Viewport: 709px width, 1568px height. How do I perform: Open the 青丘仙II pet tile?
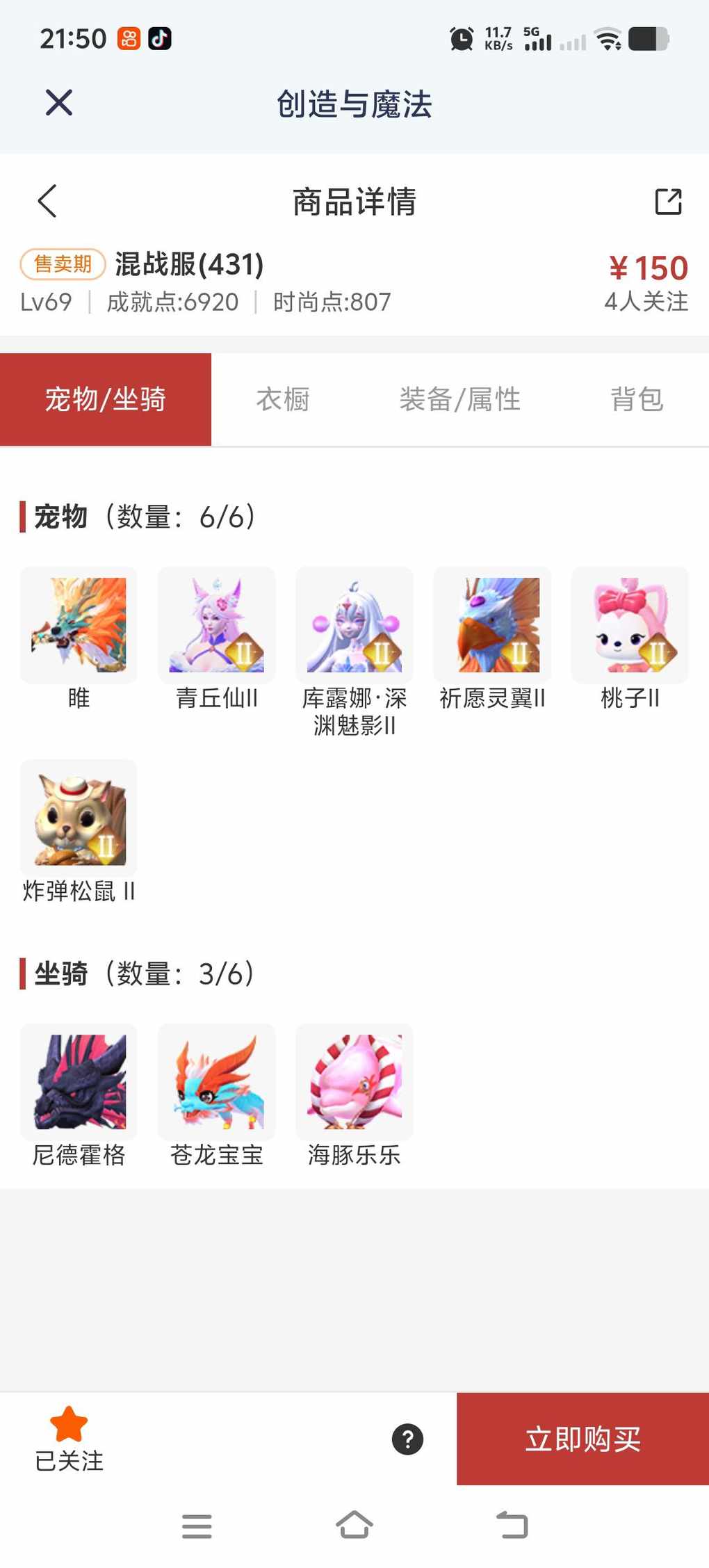click(216, 625)
